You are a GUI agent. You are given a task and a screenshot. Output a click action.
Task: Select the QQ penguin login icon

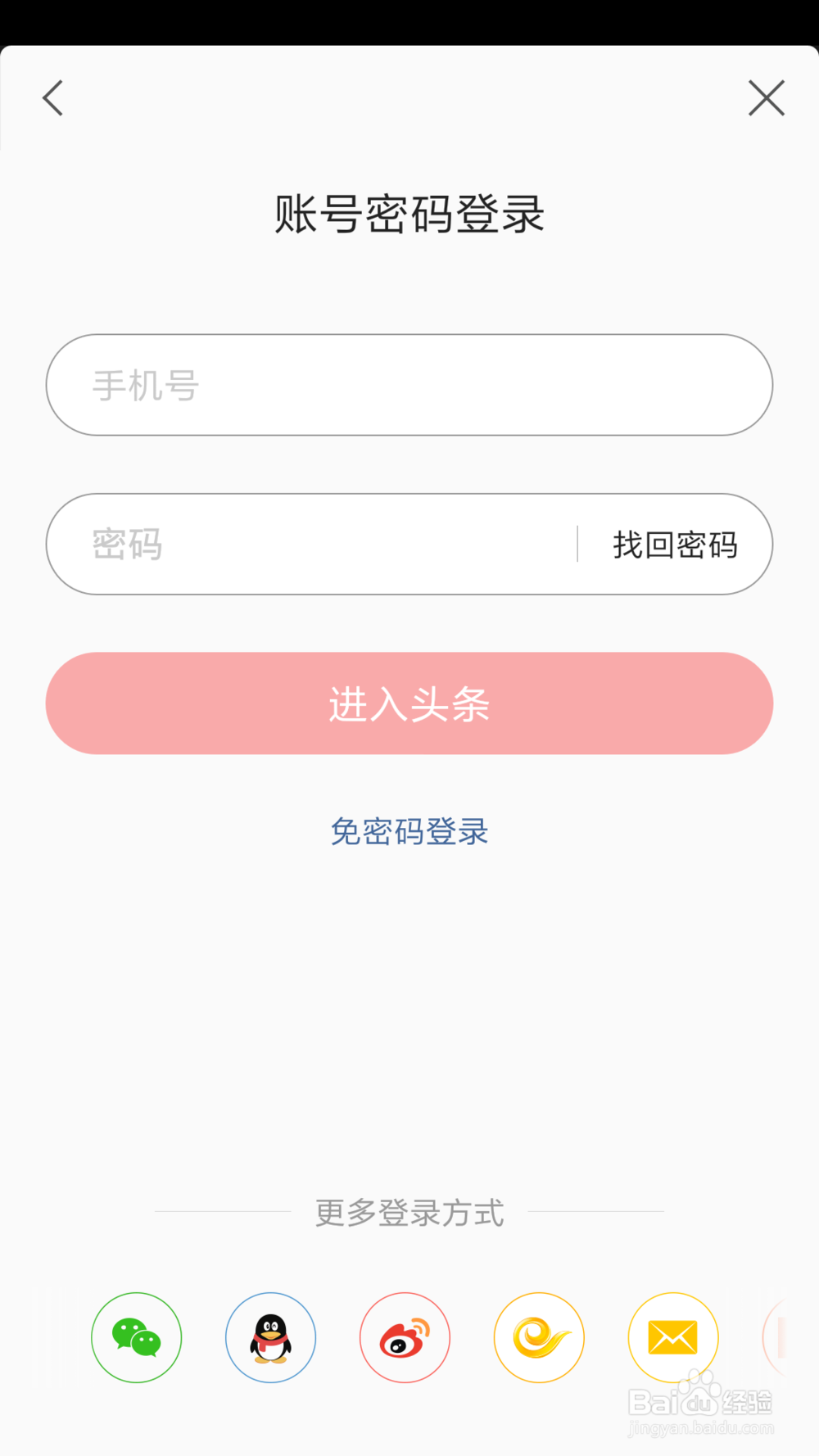[x=270, y=1336]
